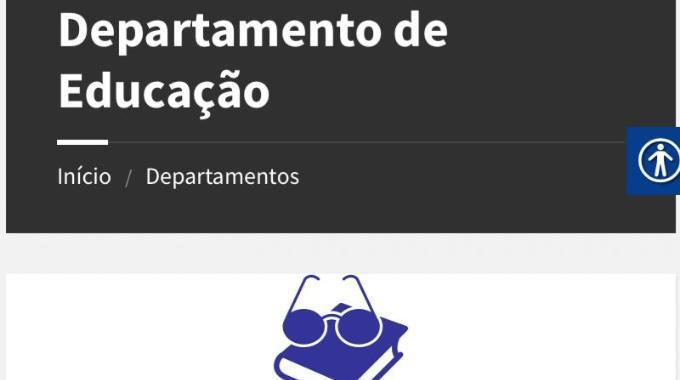The image size is (680, 380).
Task: Open the accessibility options button
Action: (x=654, y=161)
